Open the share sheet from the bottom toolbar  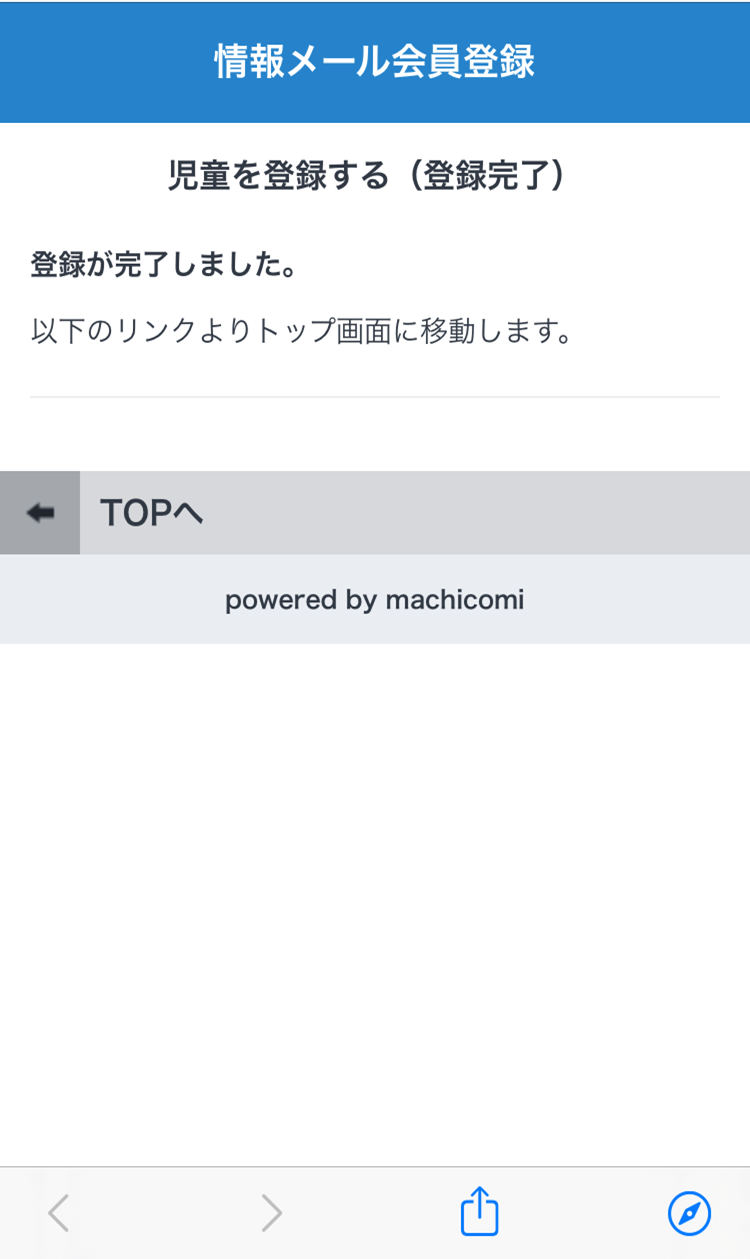(x=479, y=1211)
